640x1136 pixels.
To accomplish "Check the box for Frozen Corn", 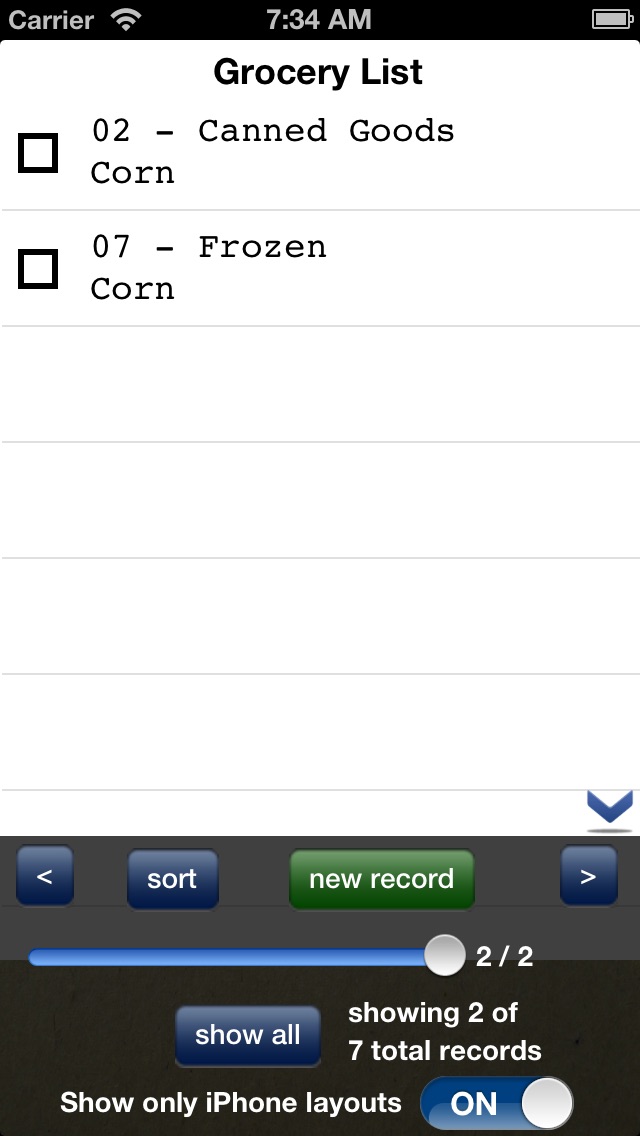I will pyautogui.click(x=38, y=269).
